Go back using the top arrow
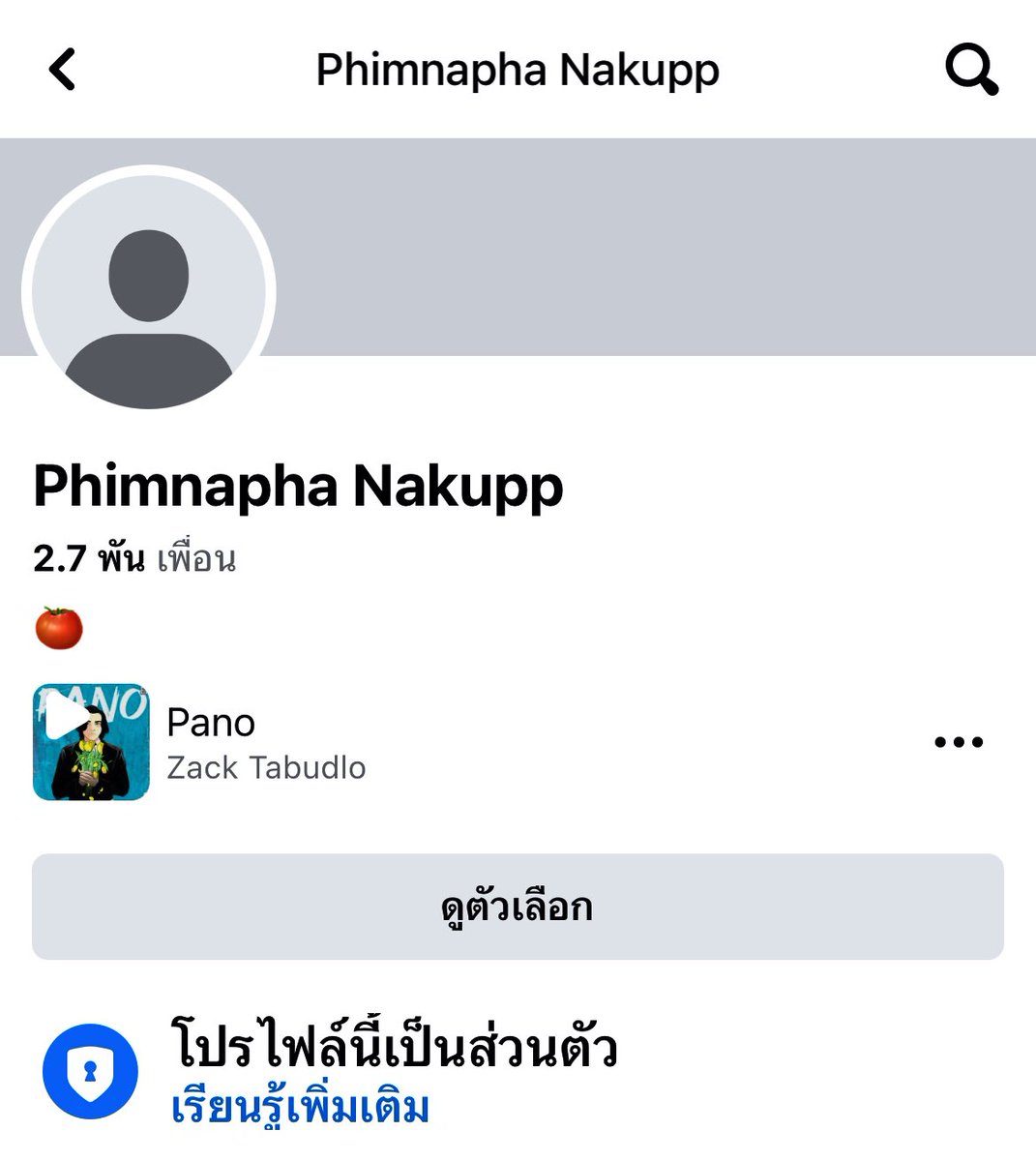1036x1161 pixels. [x=63, y=70]
